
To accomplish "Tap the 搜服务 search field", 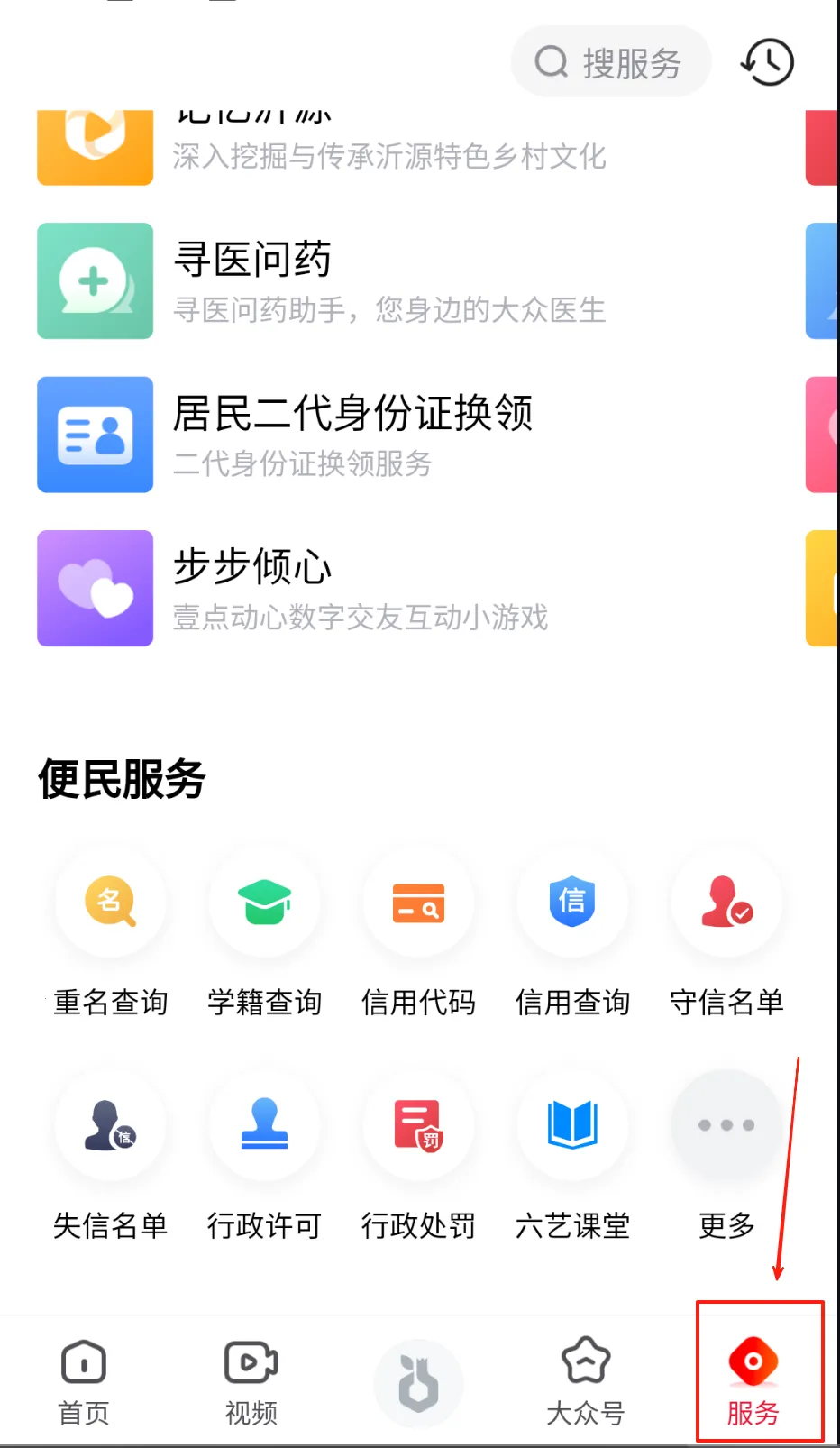I will pyautogui.click(x=611, y=60).
